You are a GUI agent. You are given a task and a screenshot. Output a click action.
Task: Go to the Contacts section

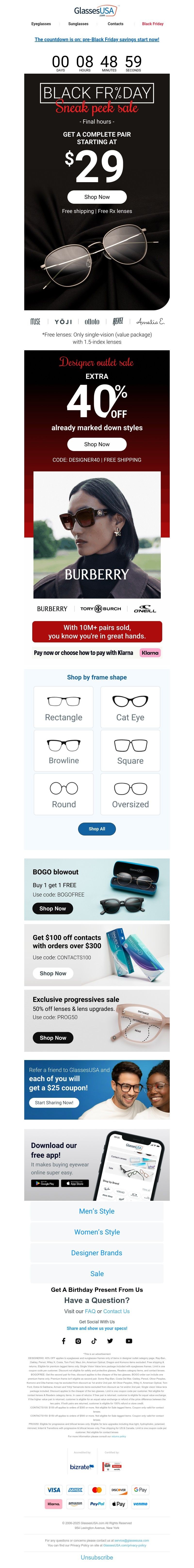click(x=115, y=24)
